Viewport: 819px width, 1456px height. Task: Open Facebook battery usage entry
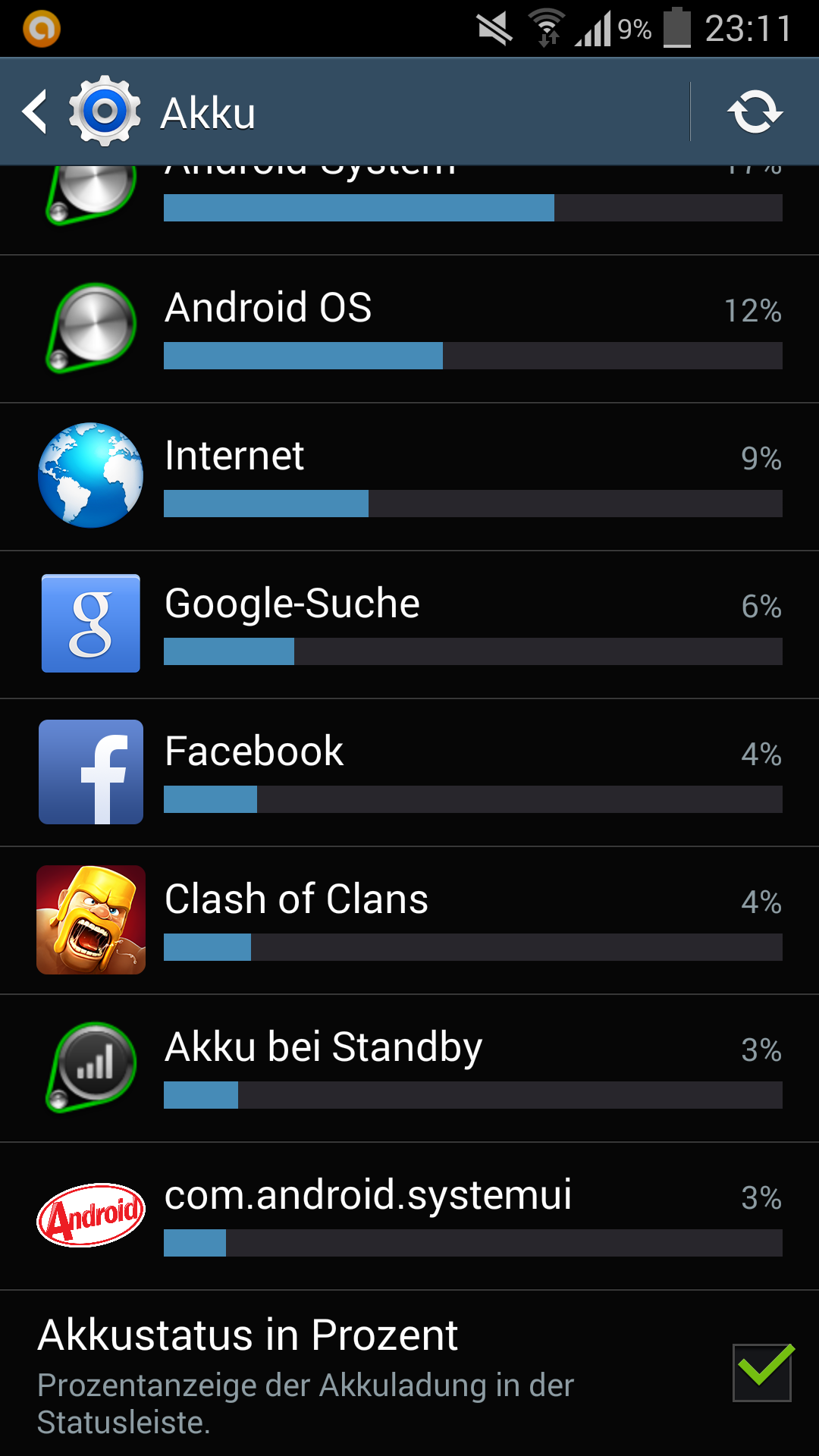pyautogui.click(x=409, y=772)
